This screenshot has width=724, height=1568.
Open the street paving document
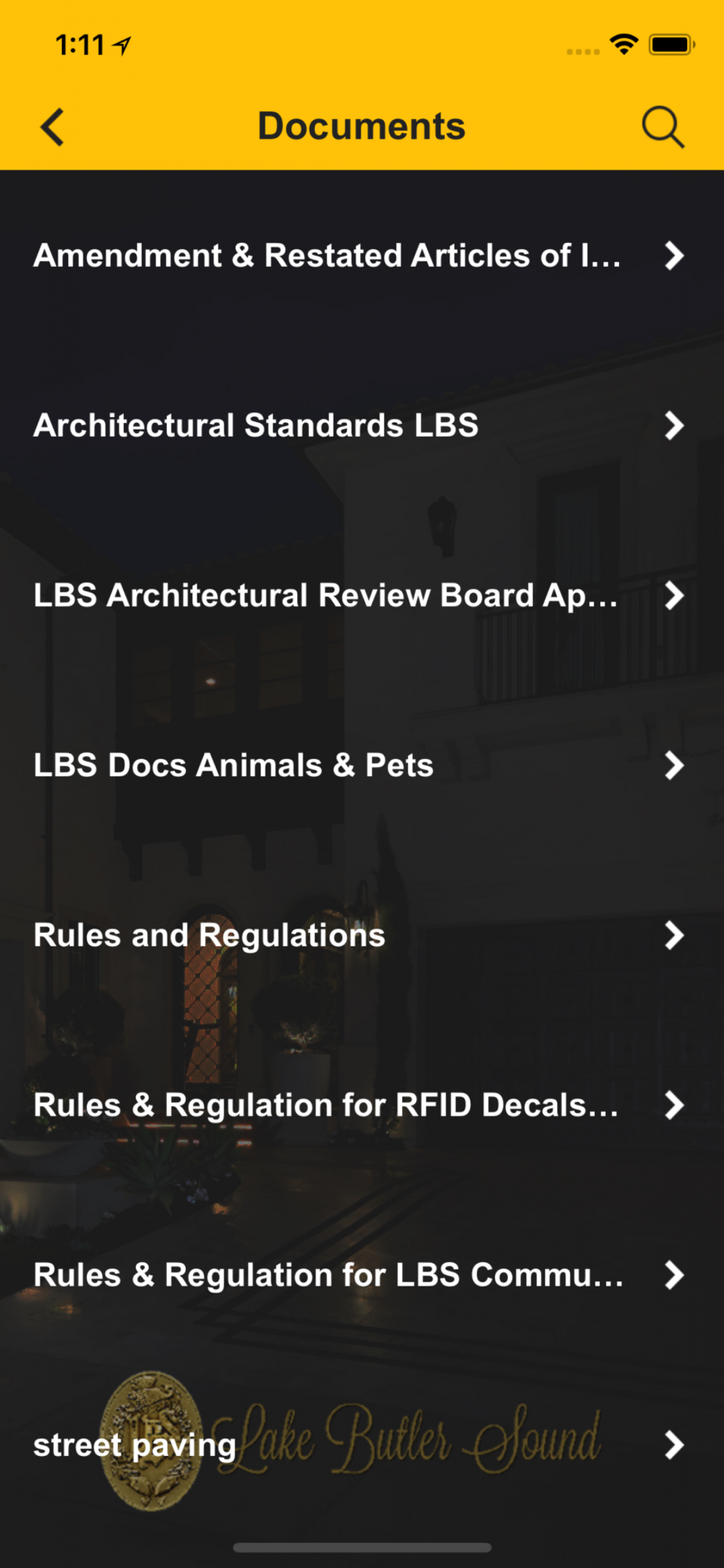[x=362, y=1445]
